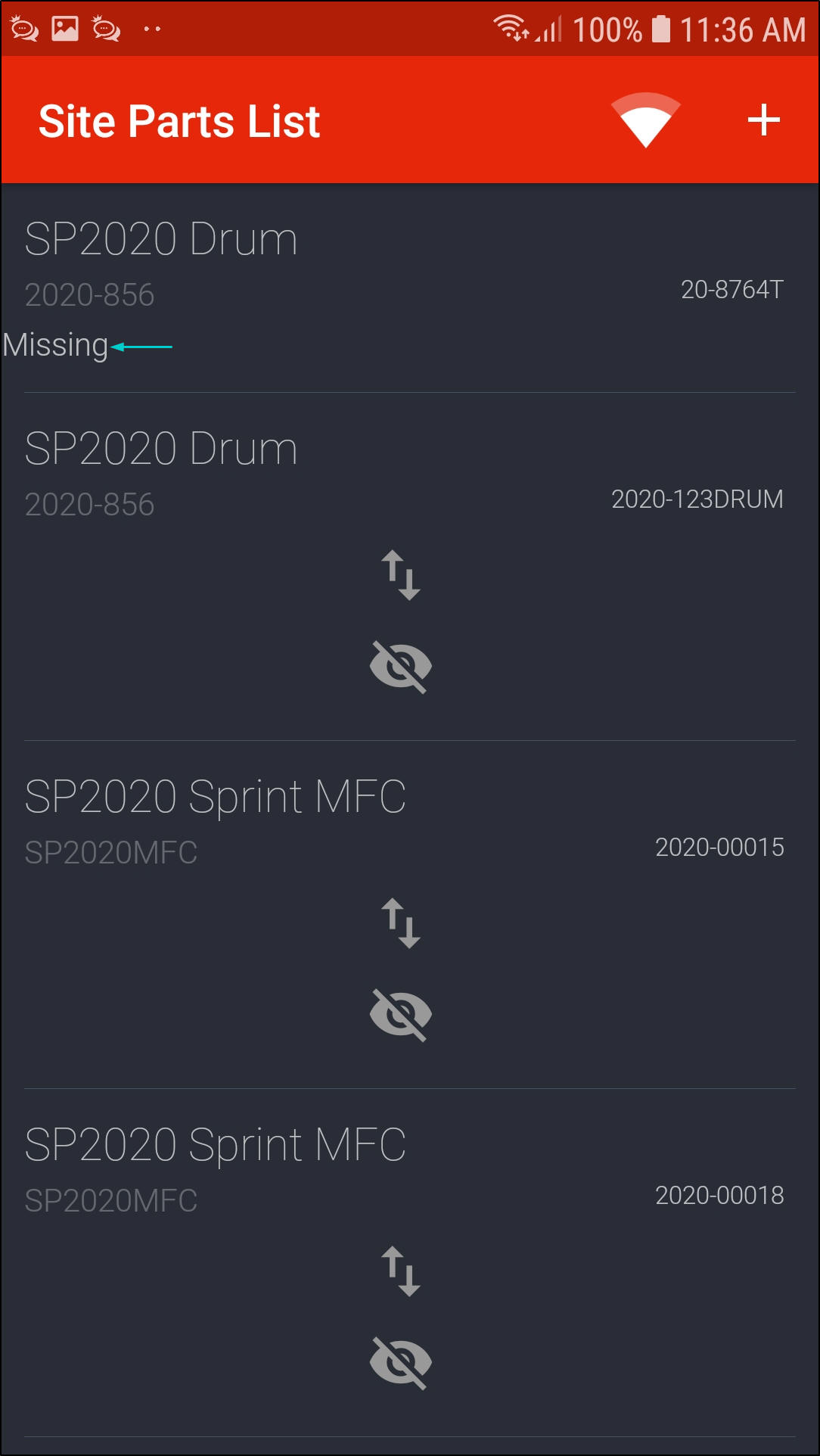Tap transfer arrows for 2020-00018
The height and width of the screenshot is (1456, 820).
400,1271
